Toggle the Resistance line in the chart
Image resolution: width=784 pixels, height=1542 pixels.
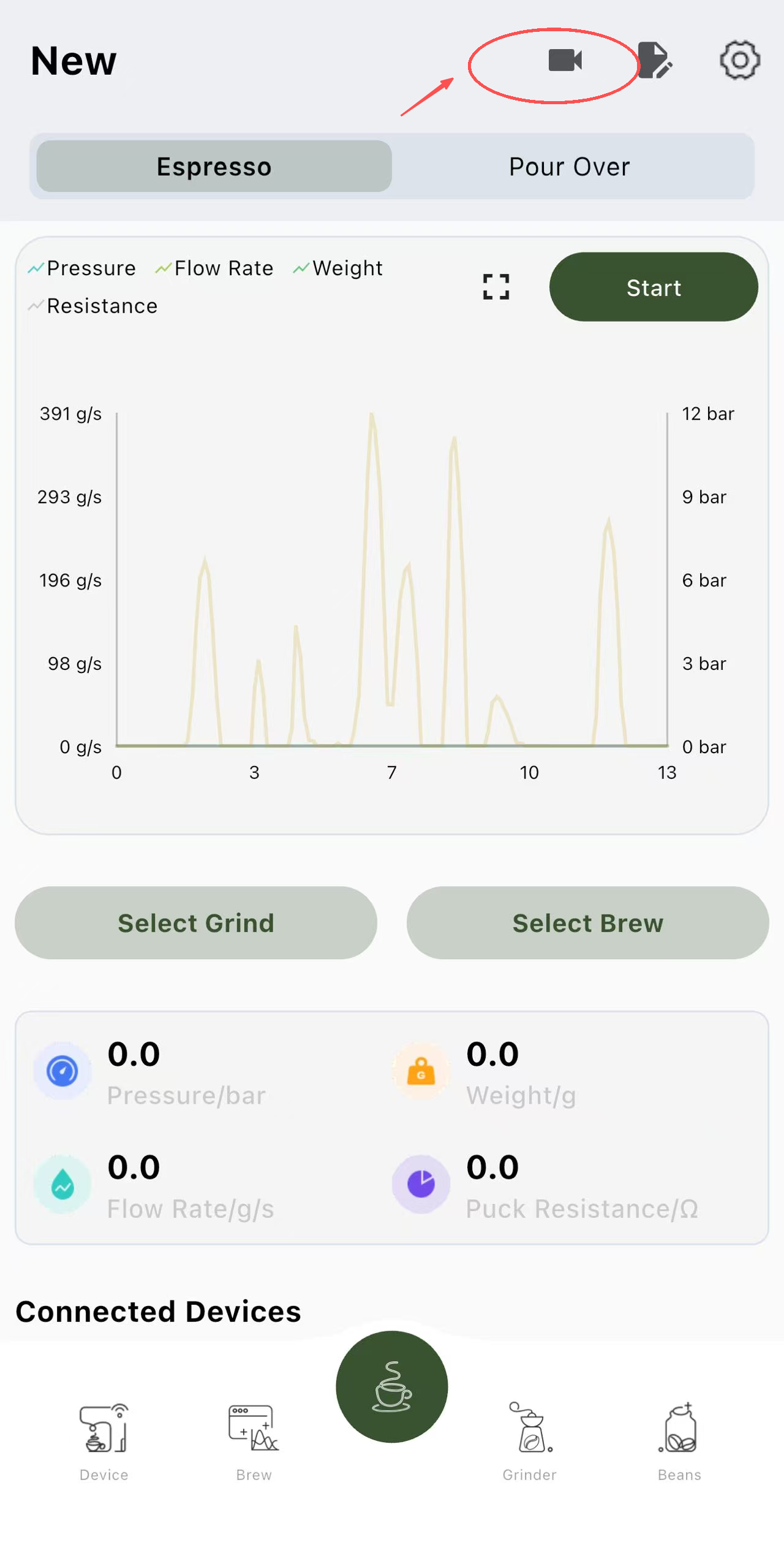(x=93, y=306)
